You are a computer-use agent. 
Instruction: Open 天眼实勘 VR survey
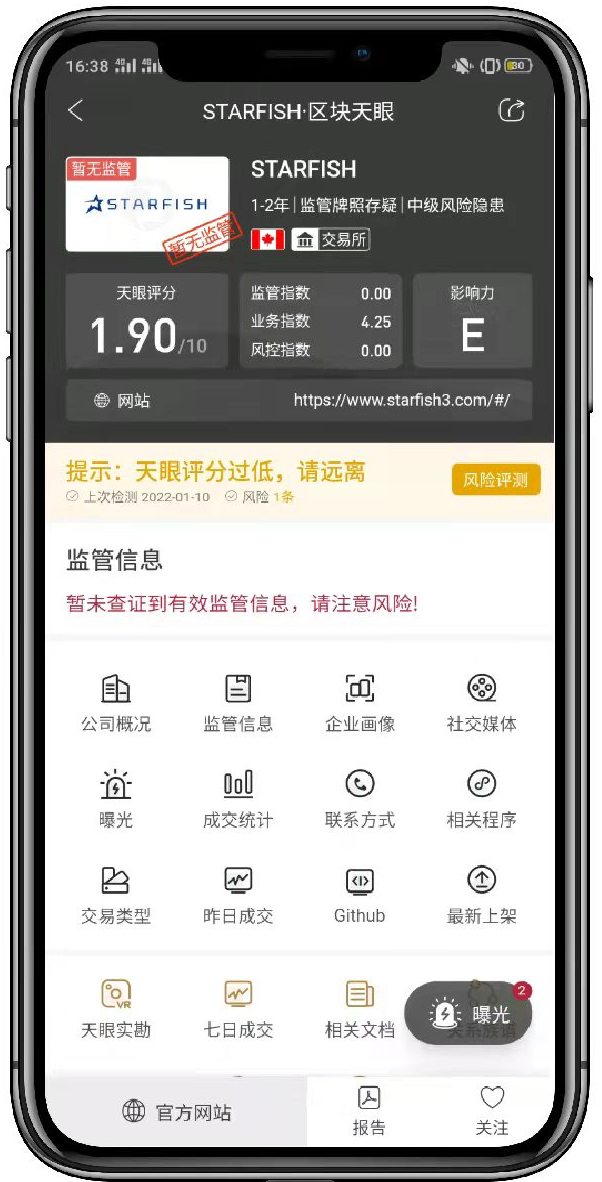coord(116,1008)
